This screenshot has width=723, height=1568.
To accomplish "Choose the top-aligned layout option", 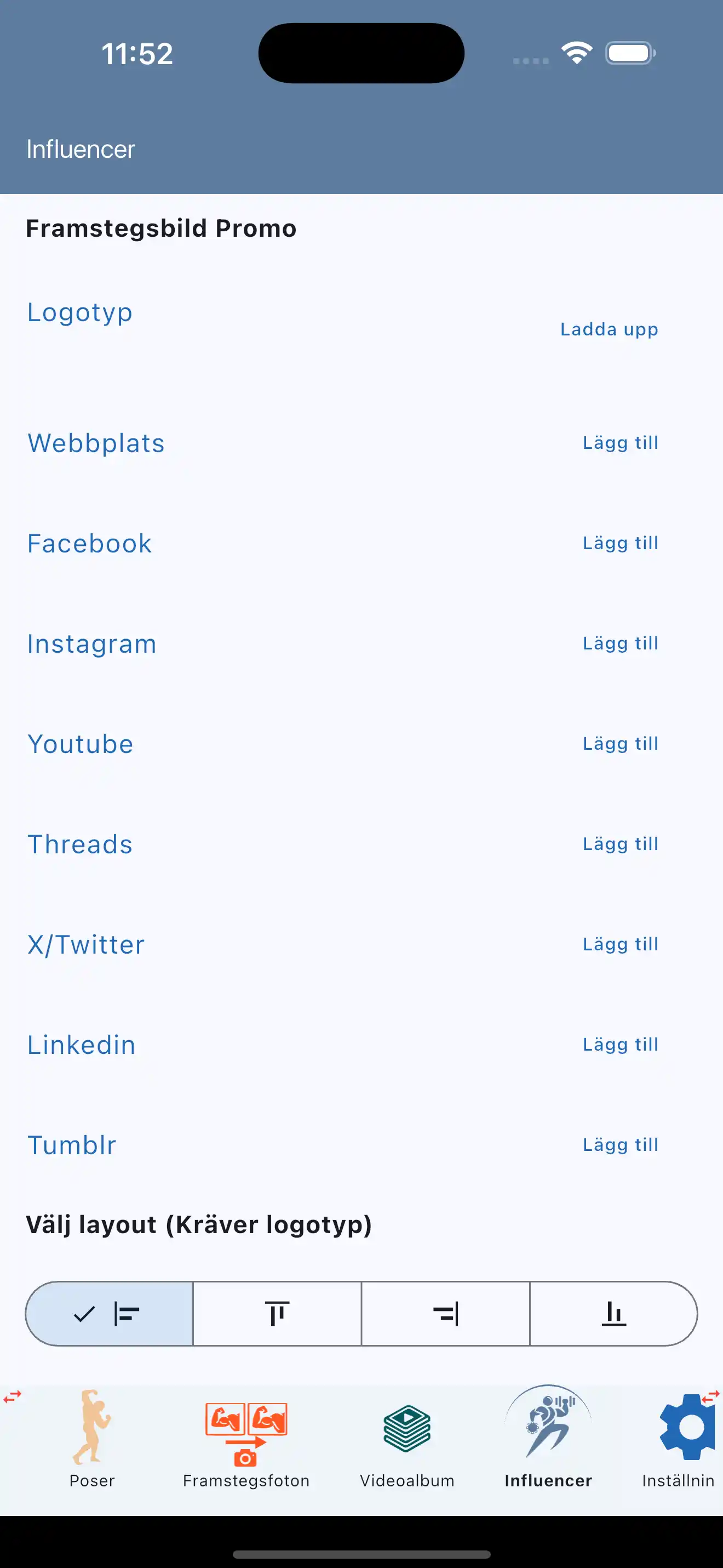I will [x=277, y=1314].
